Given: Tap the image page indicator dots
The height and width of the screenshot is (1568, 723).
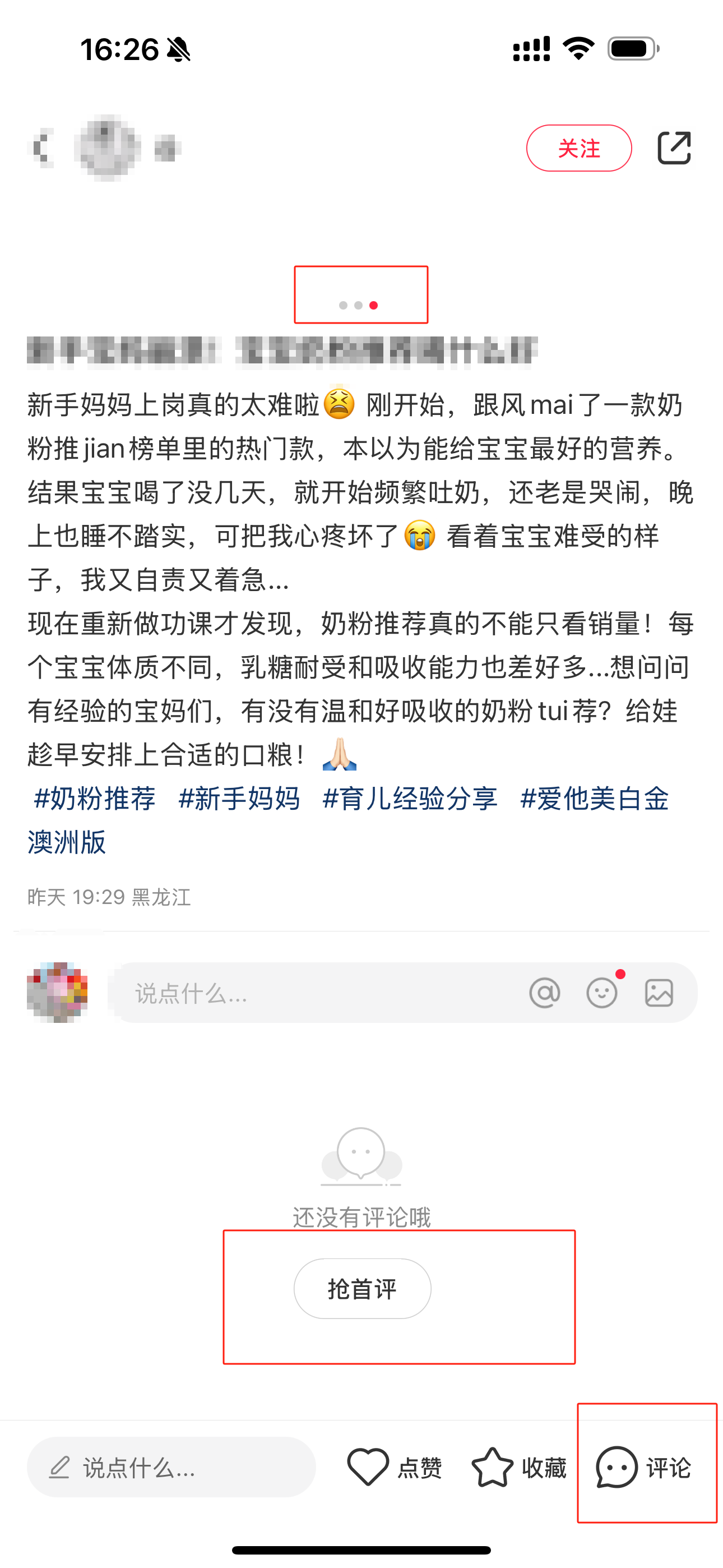Looking at the screenshot, I should [359, 305].
